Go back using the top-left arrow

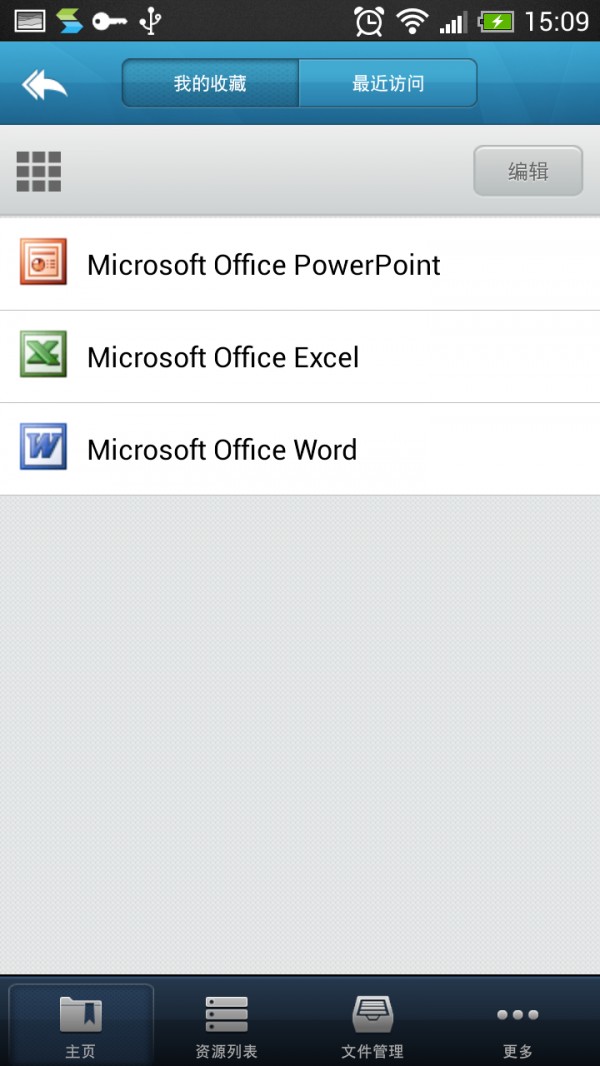(44, 85)
